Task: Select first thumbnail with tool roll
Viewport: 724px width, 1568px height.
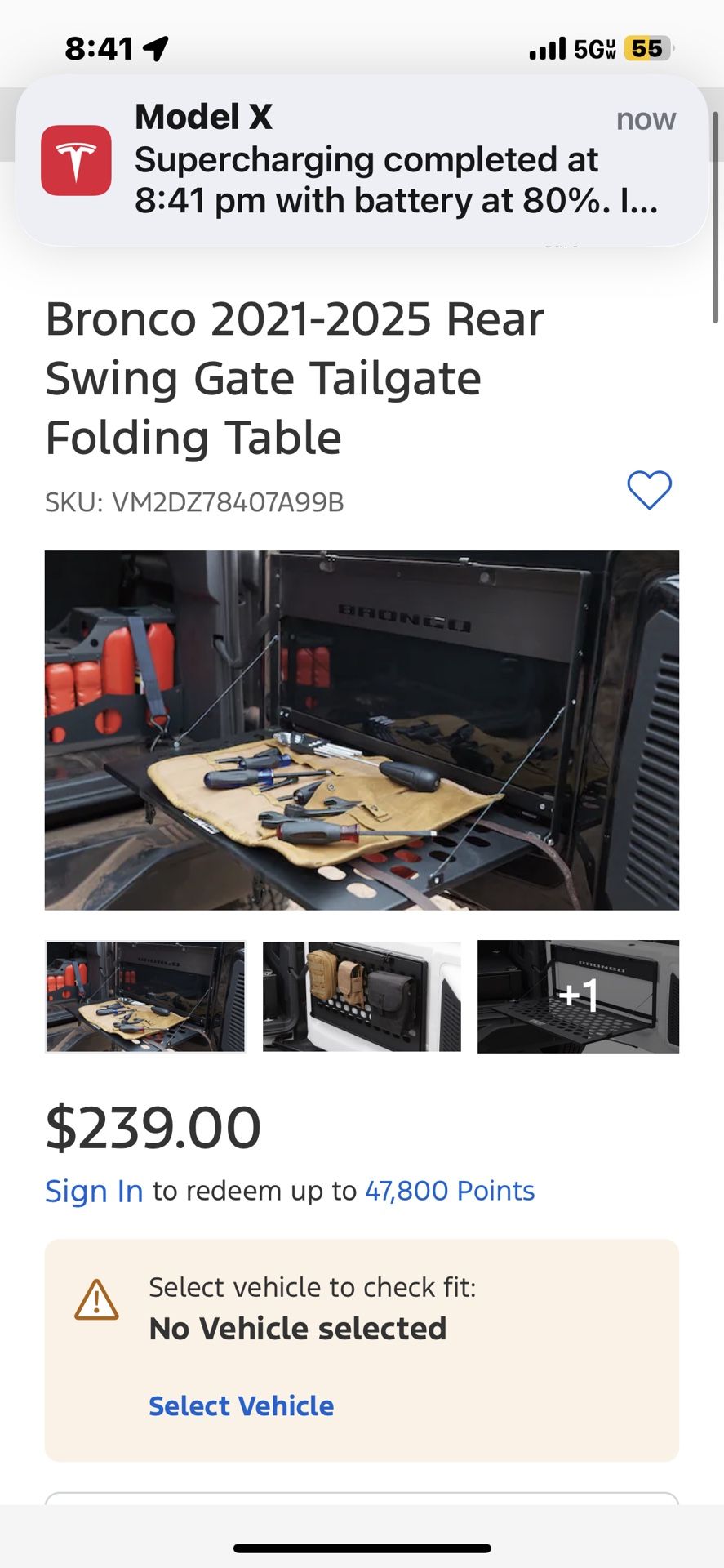Action: pyautogui.click(x=145, y=996)
